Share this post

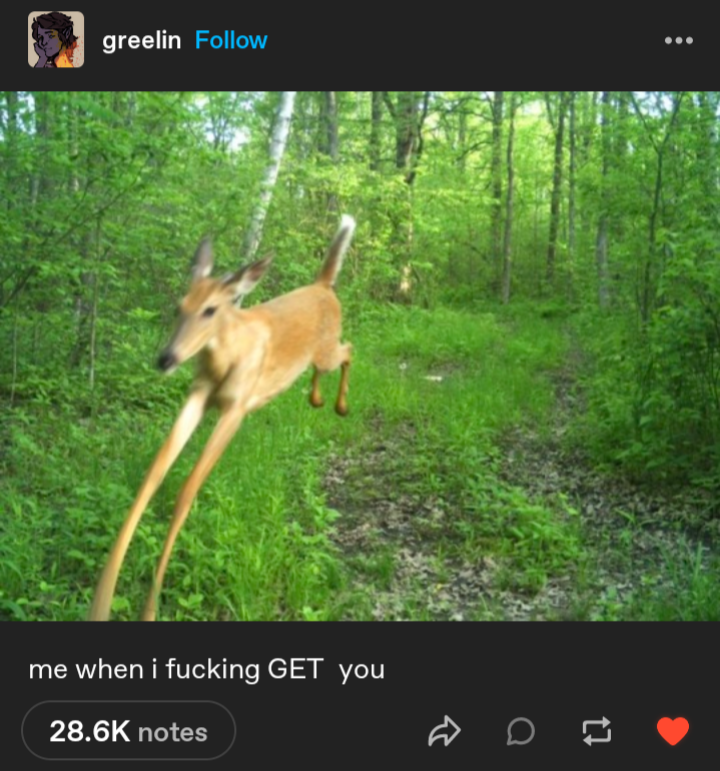443,732
